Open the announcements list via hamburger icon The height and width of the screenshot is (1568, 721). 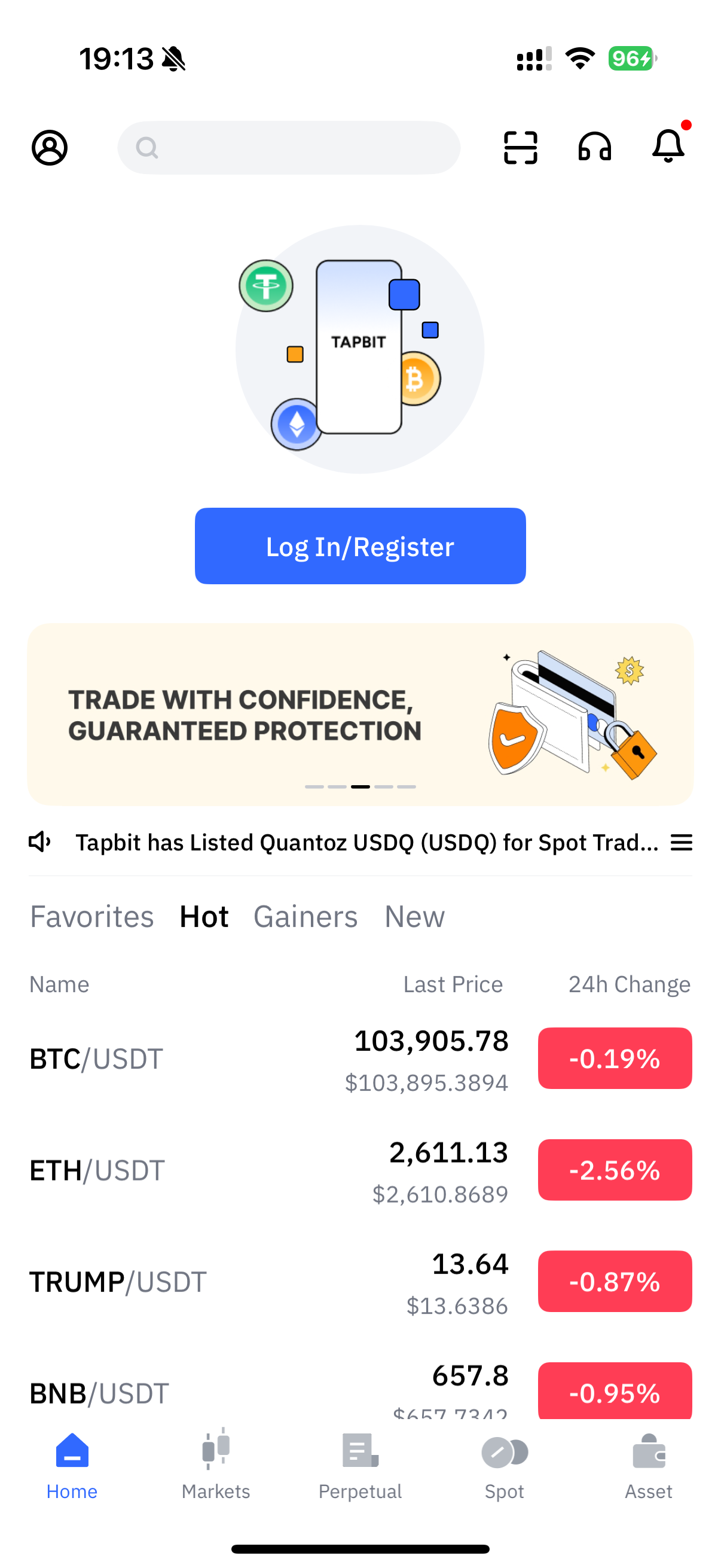681,843
